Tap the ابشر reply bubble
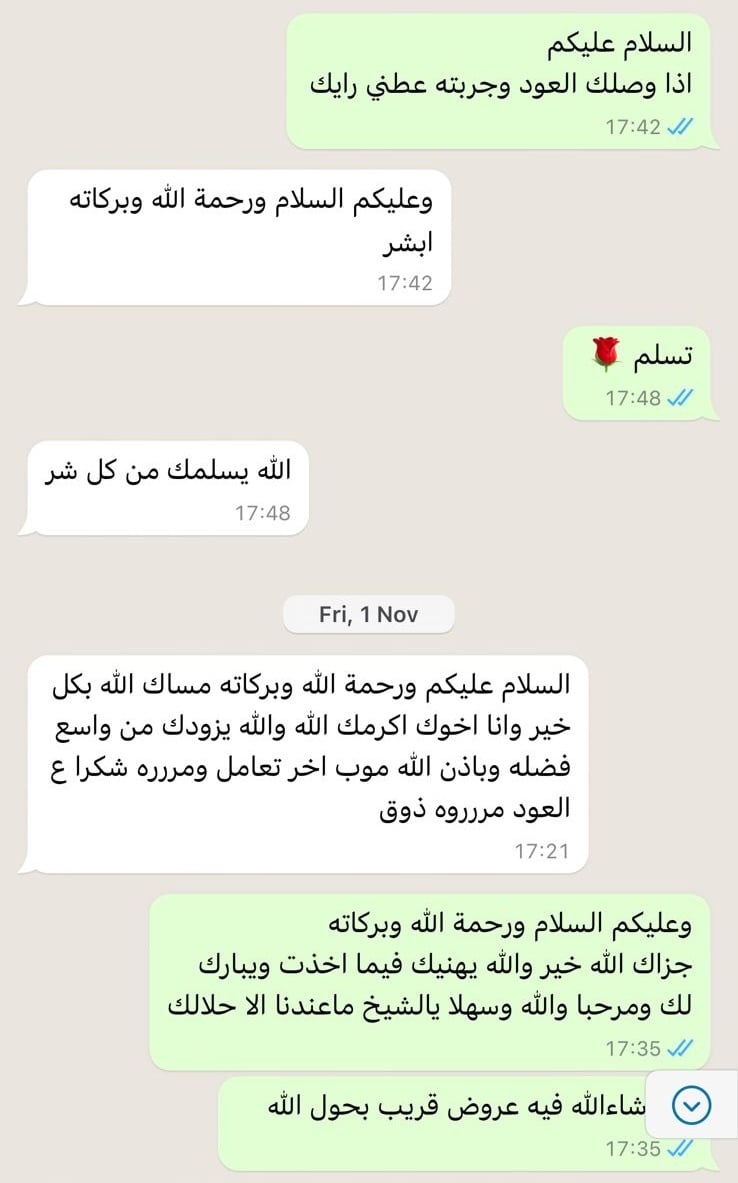 [x=240, y=230]
